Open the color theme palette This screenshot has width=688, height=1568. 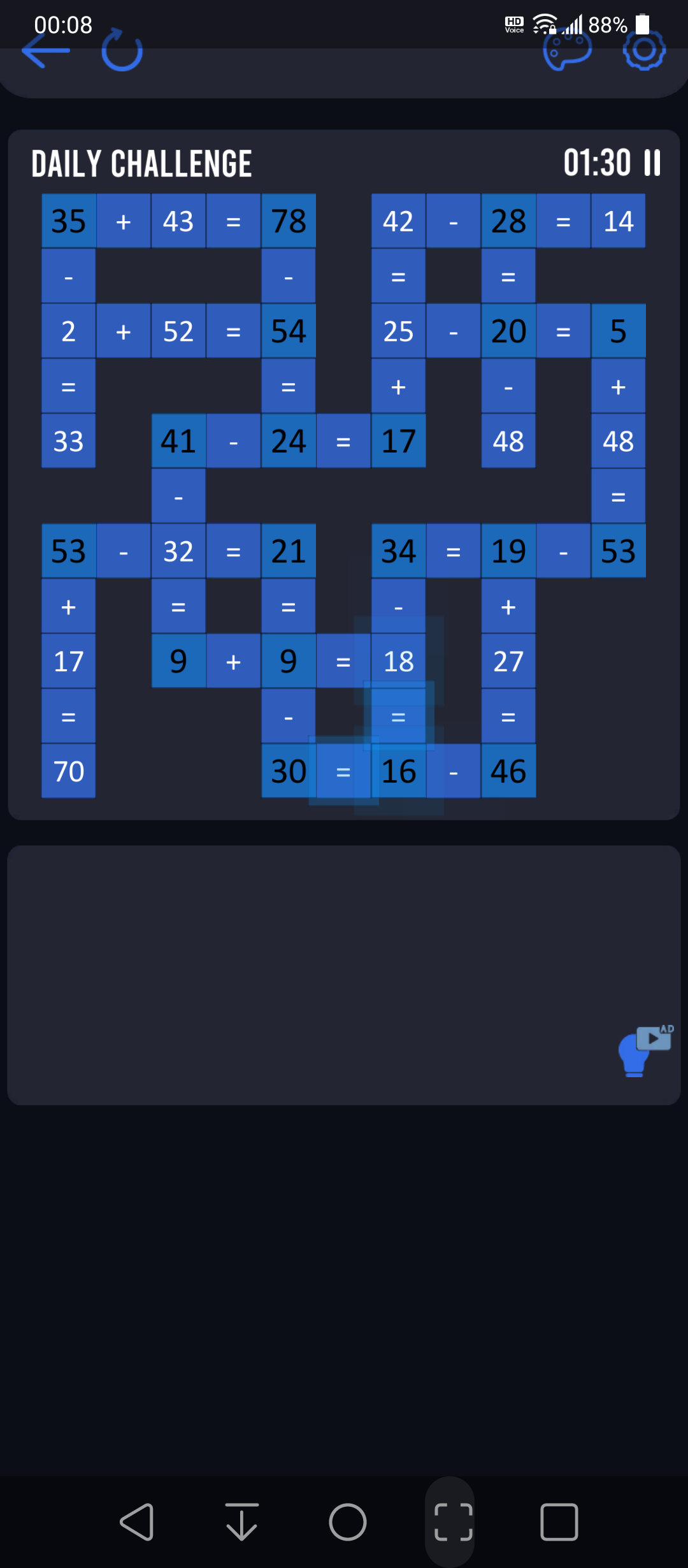pyautogui.click(x=567, y=50)
